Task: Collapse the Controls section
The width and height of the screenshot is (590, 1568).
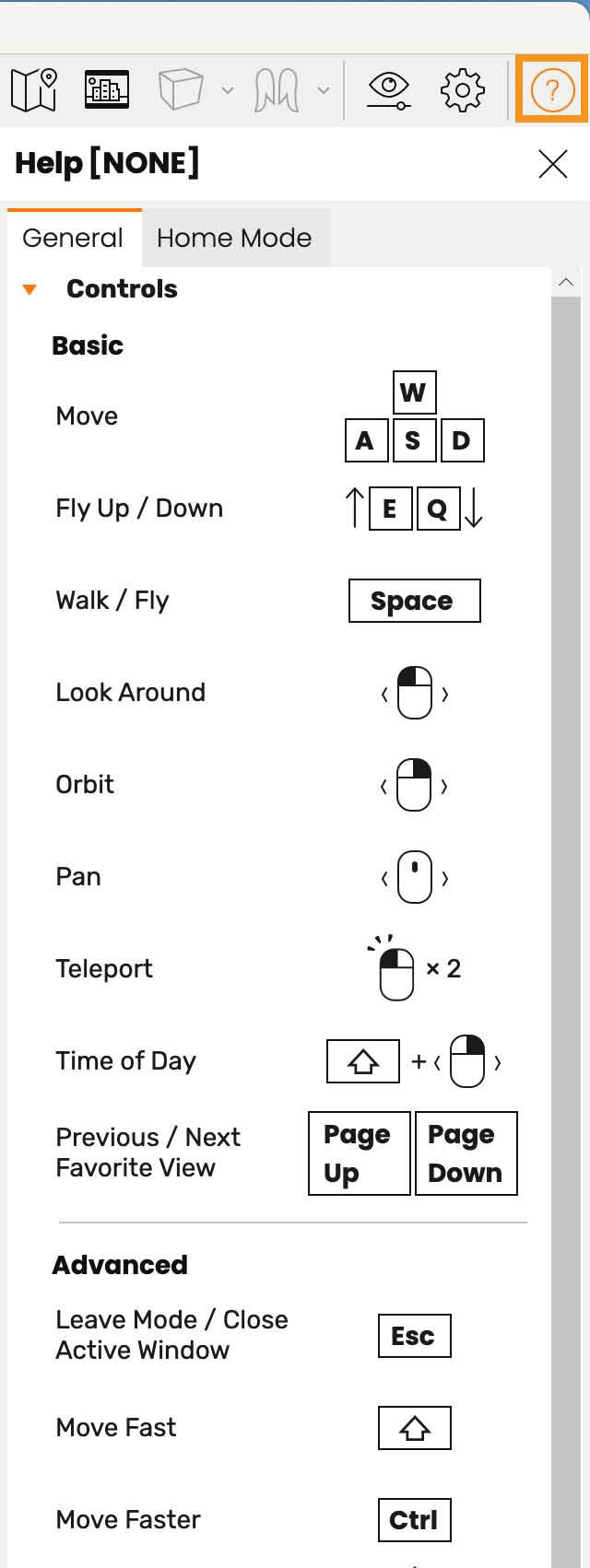Action: (x=29, y=289)
